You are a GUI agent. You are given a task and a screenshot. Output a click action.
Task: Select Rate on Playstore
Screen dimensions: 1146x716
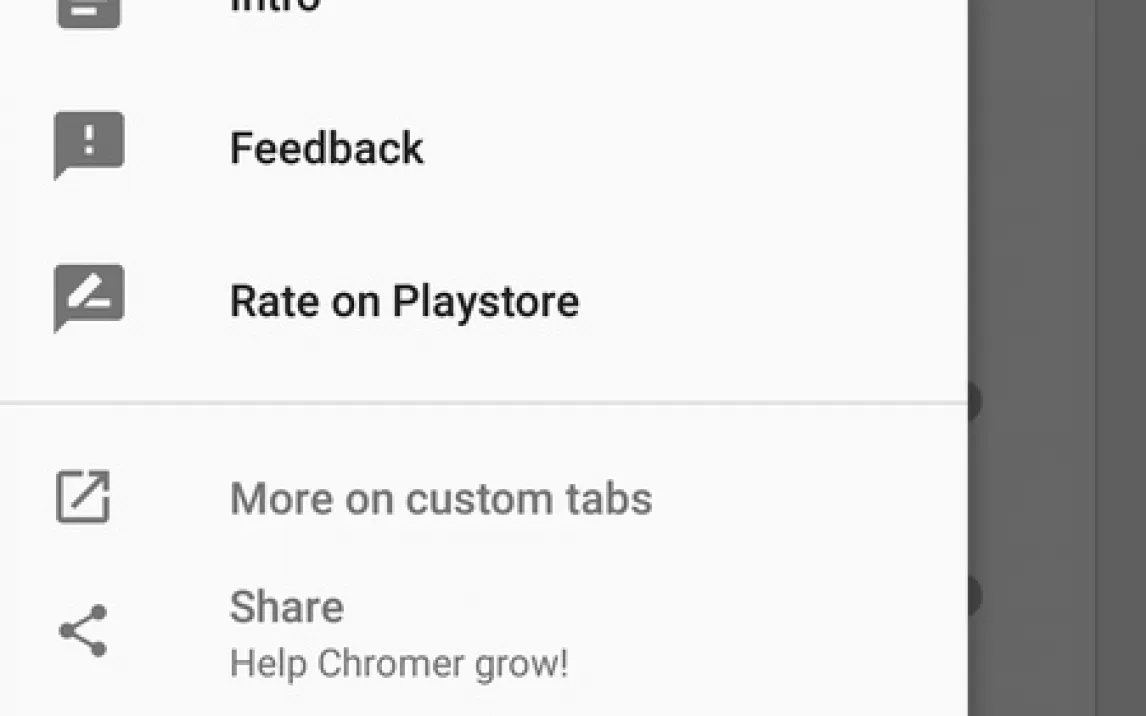click(404, 301)
